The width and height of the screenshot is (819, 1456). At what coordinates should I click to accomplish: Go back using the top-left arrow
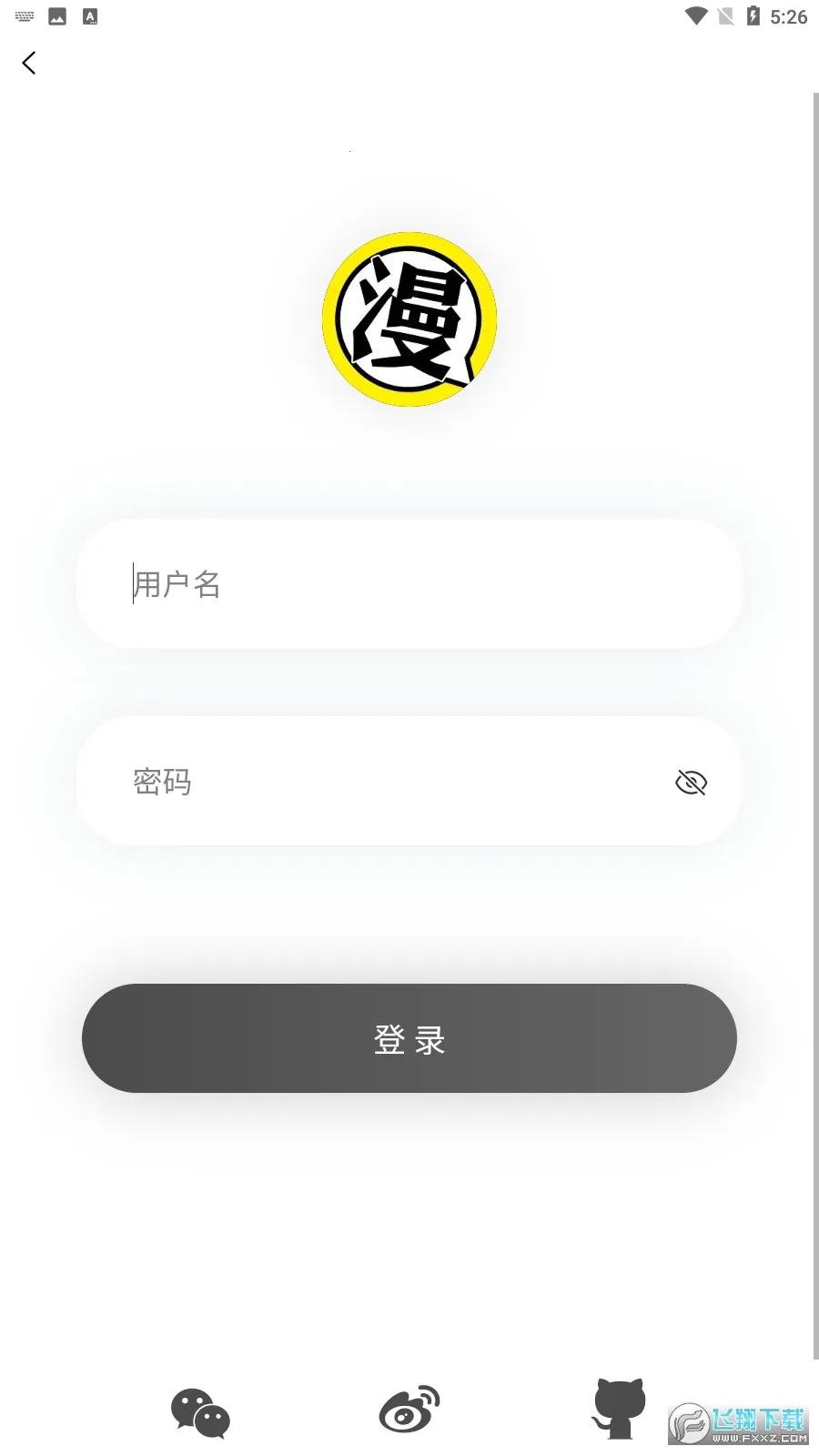pos(29,63)
